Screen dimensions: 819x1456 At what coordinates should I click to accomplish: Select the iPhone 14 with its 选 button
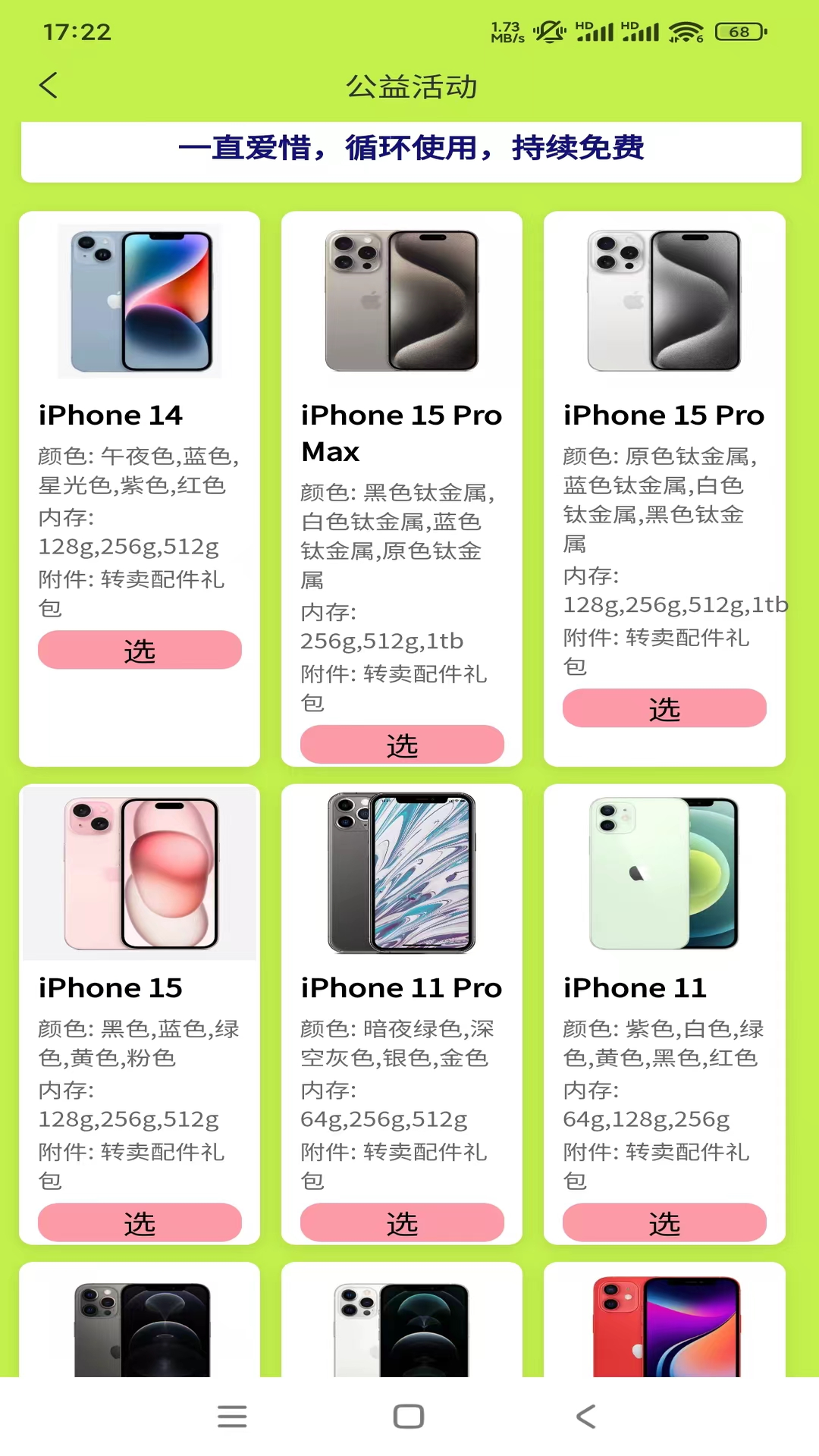coord(140,650)
